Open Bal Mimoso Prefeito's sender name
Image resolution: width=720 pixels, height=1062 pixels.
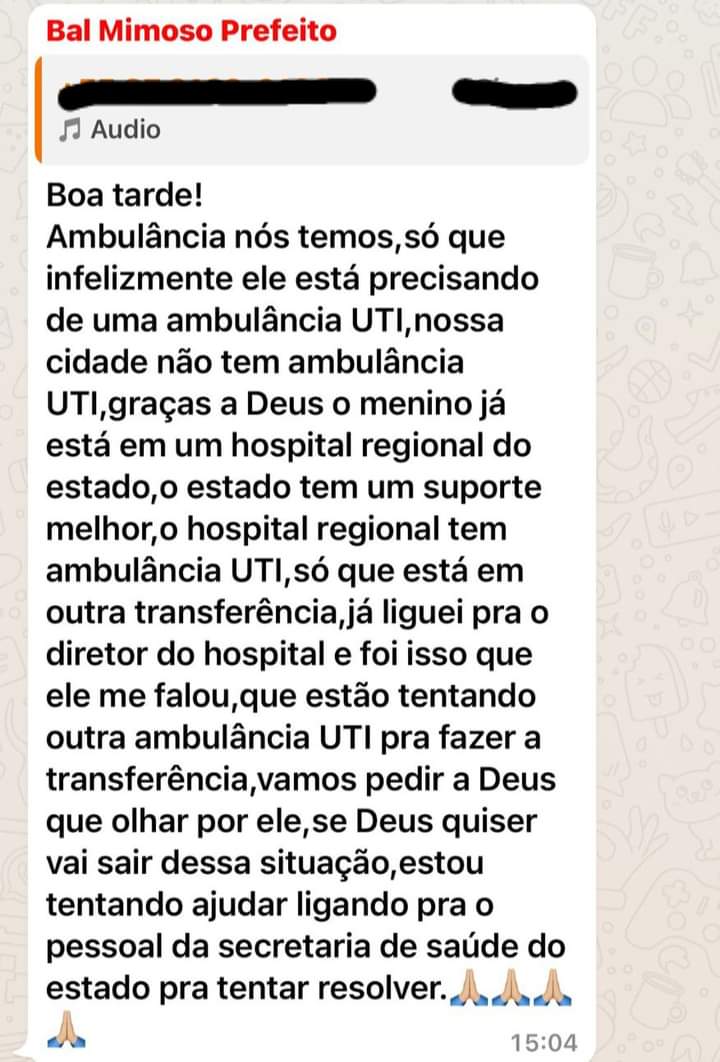[191, 31]
